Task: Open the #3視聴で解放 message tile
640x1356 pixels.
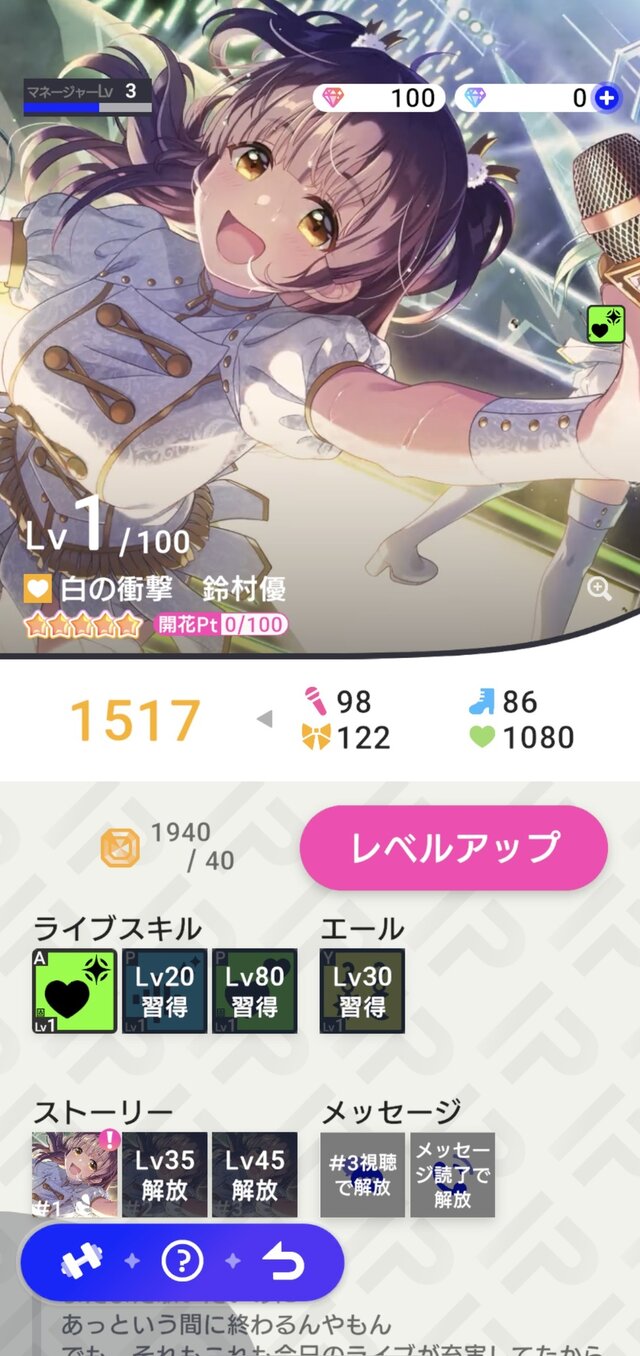Action: click(362, 1174)
